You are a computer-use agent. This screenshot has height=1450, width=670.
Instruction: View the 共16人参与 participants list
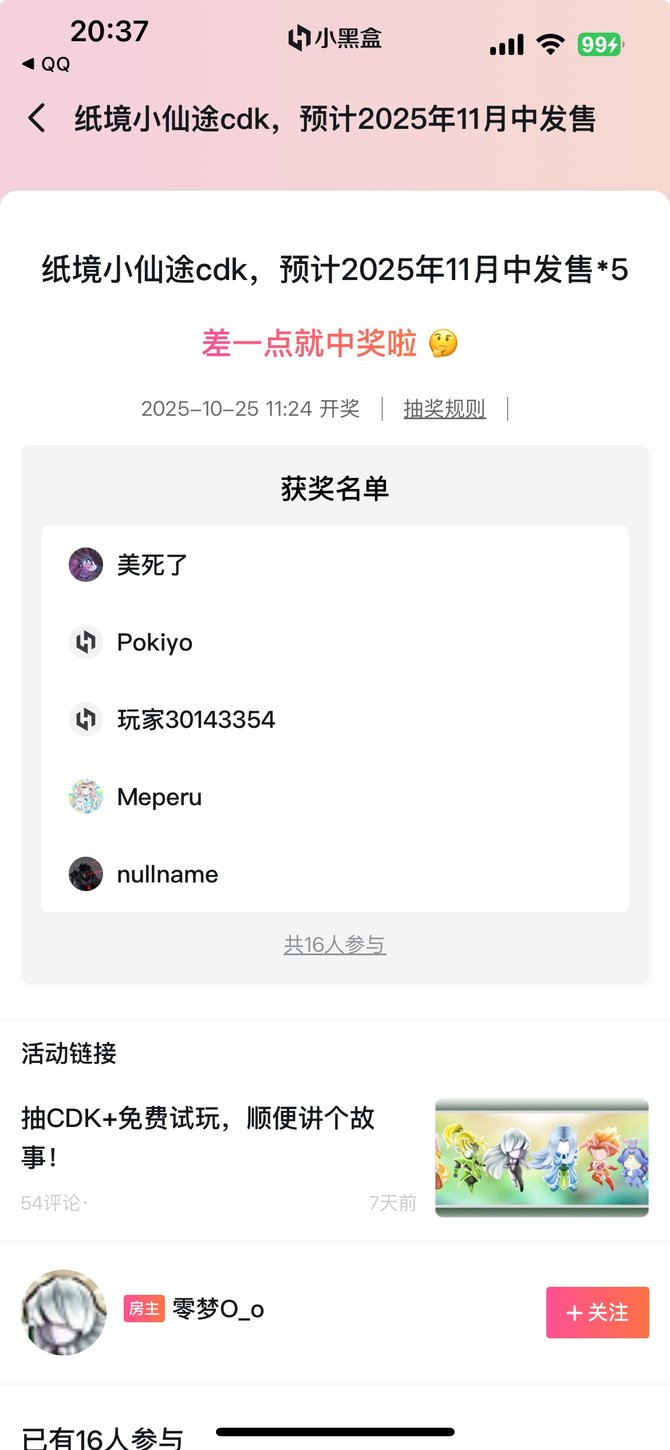click(335, 945)
